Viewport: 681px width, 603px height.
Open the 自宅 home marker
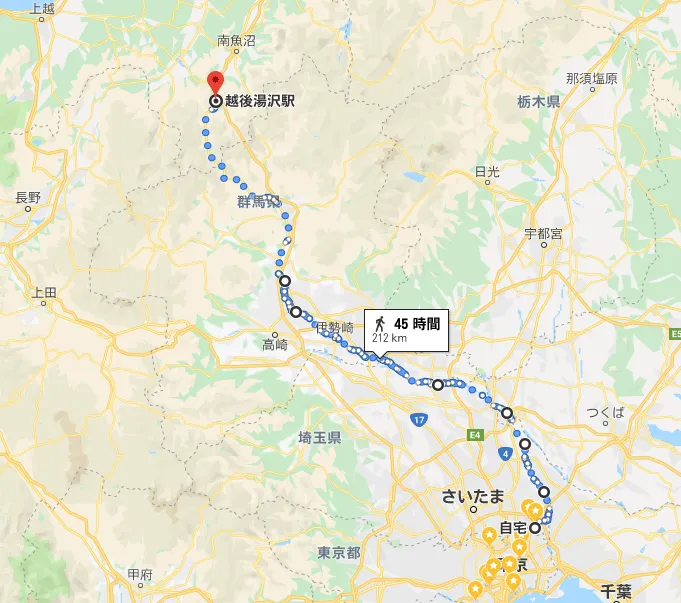click(x=535, y=527)
